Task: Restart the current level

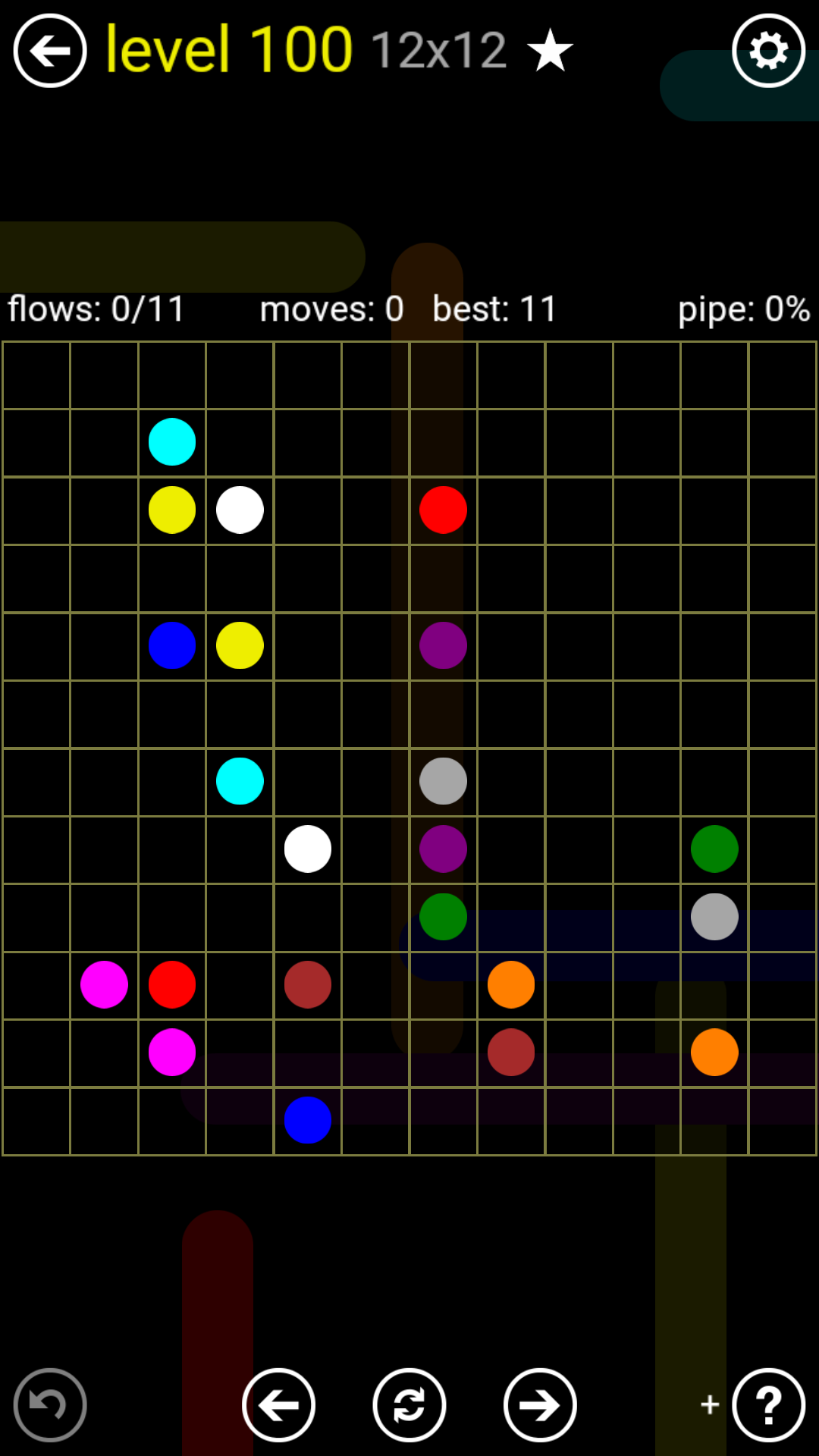Action: 409,1404
